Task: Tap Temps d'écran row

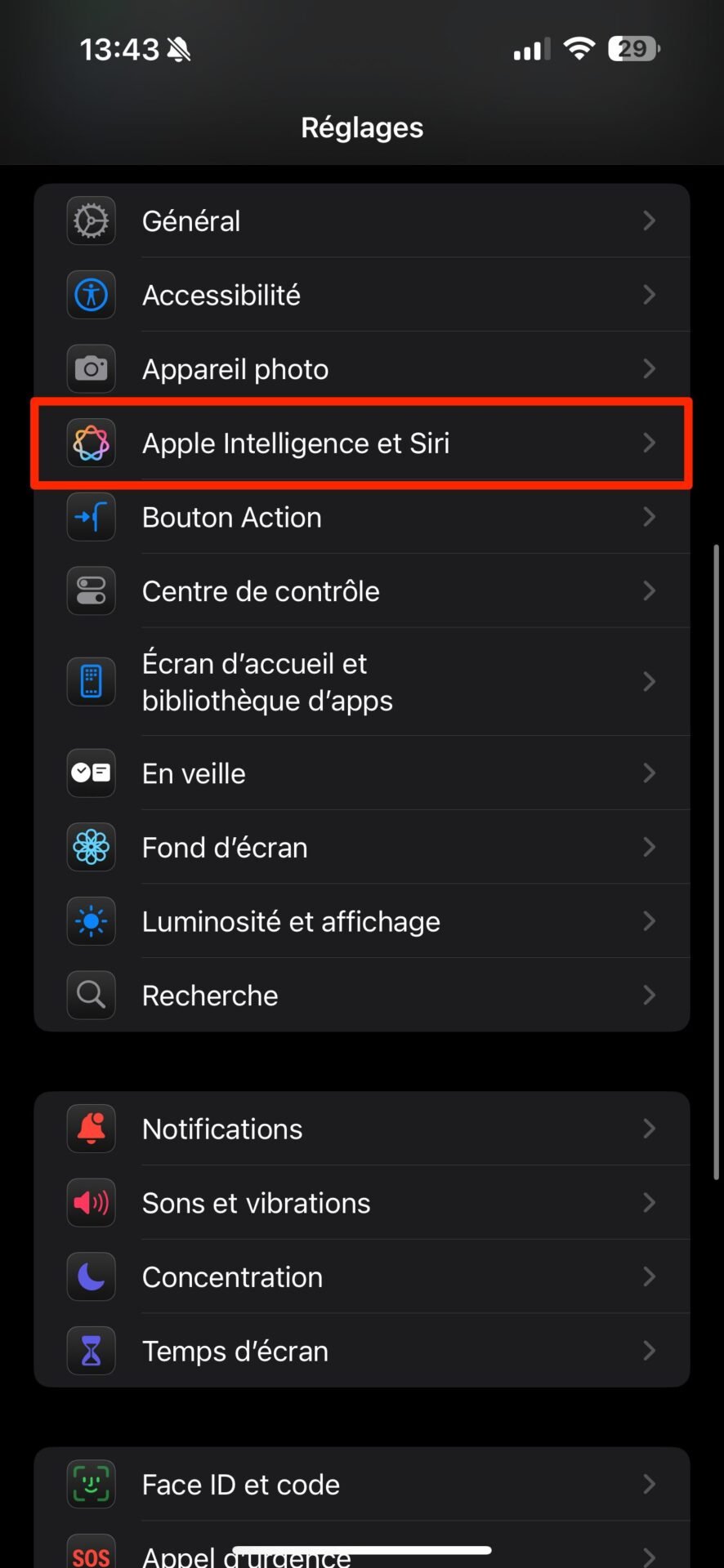Action: [x=362, y=1351]
